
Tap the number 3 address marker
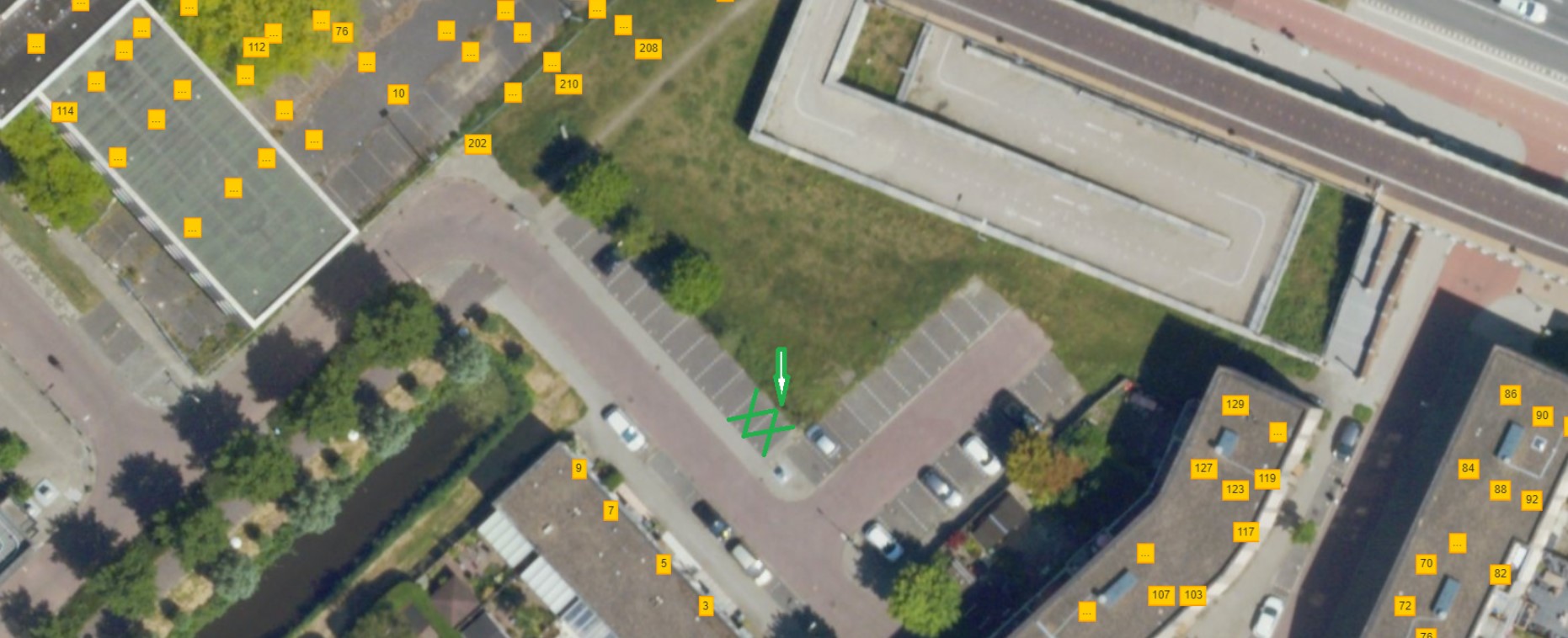[706, 605]
